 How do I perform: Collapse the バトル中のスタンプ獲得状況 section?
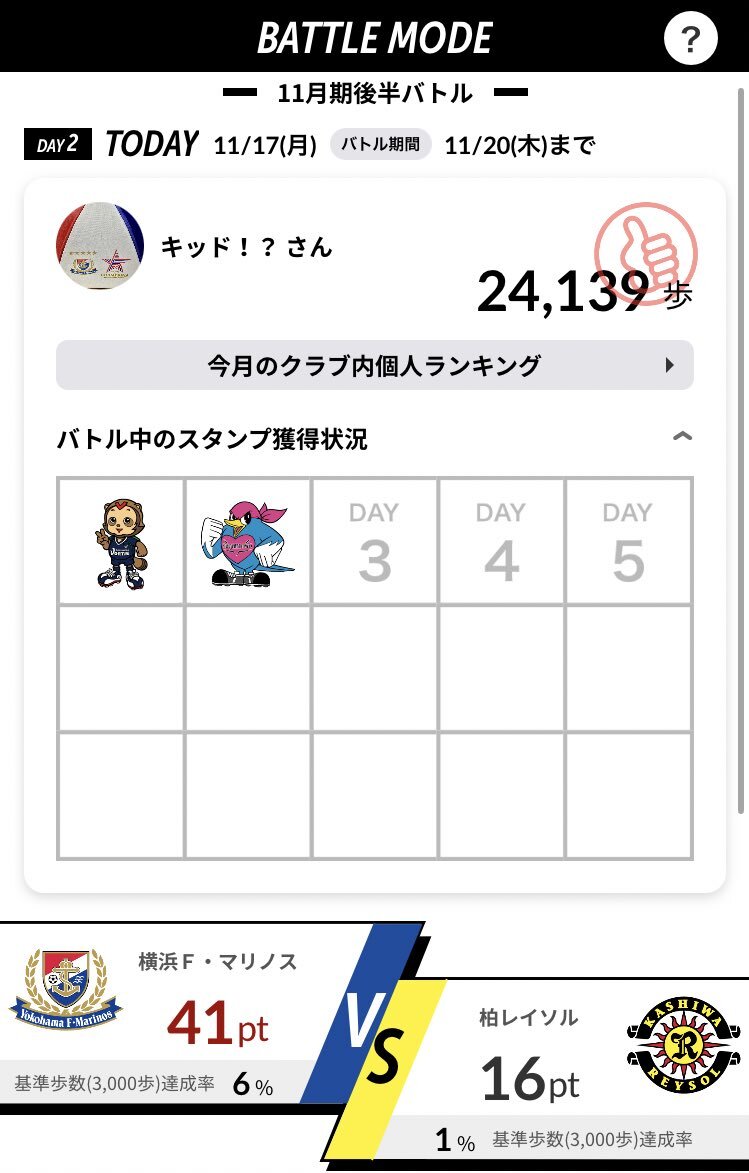click(x=682, y=437)
